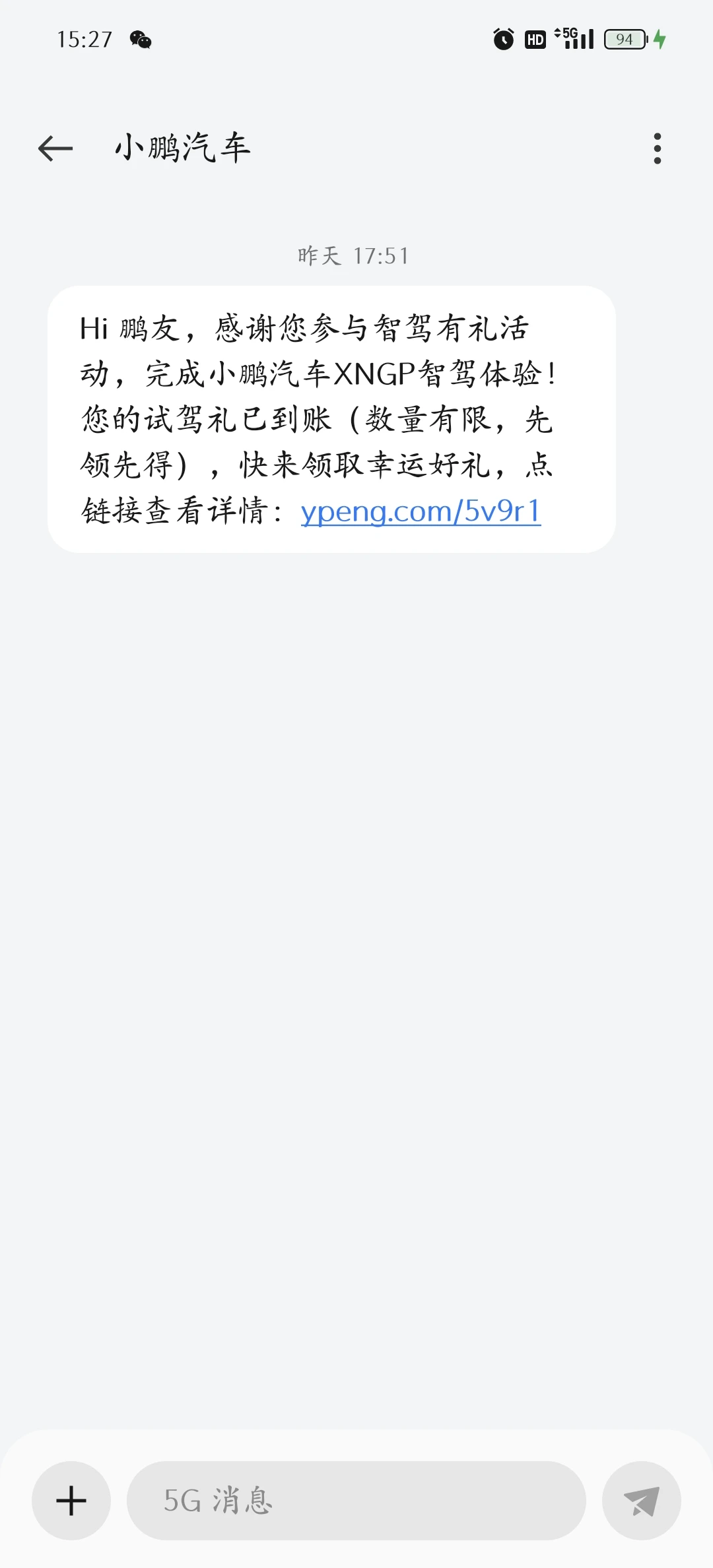Tap the plus attachment button

[71, 1501]
